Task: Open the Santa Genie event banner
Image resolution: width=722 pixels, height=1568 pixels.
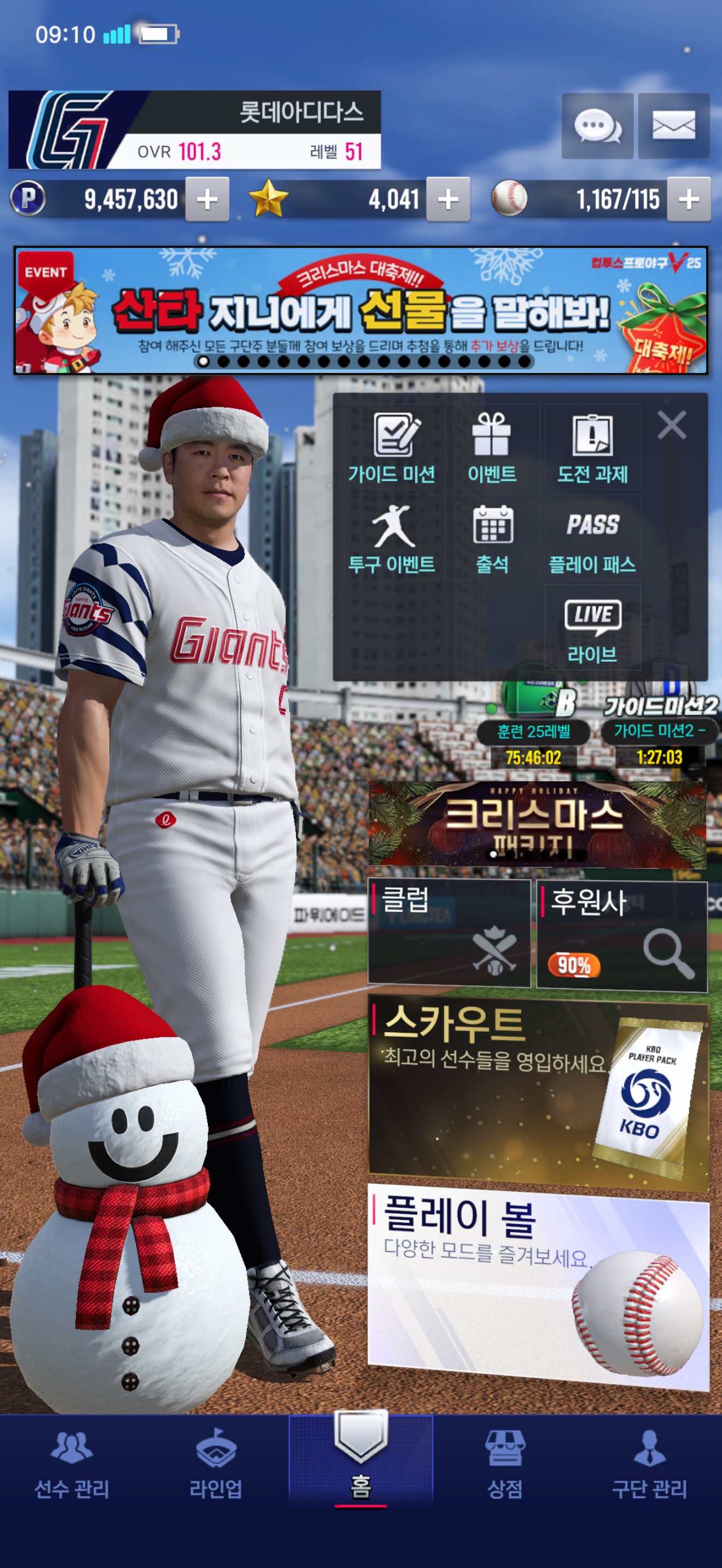Action: [x=360, y=310]
